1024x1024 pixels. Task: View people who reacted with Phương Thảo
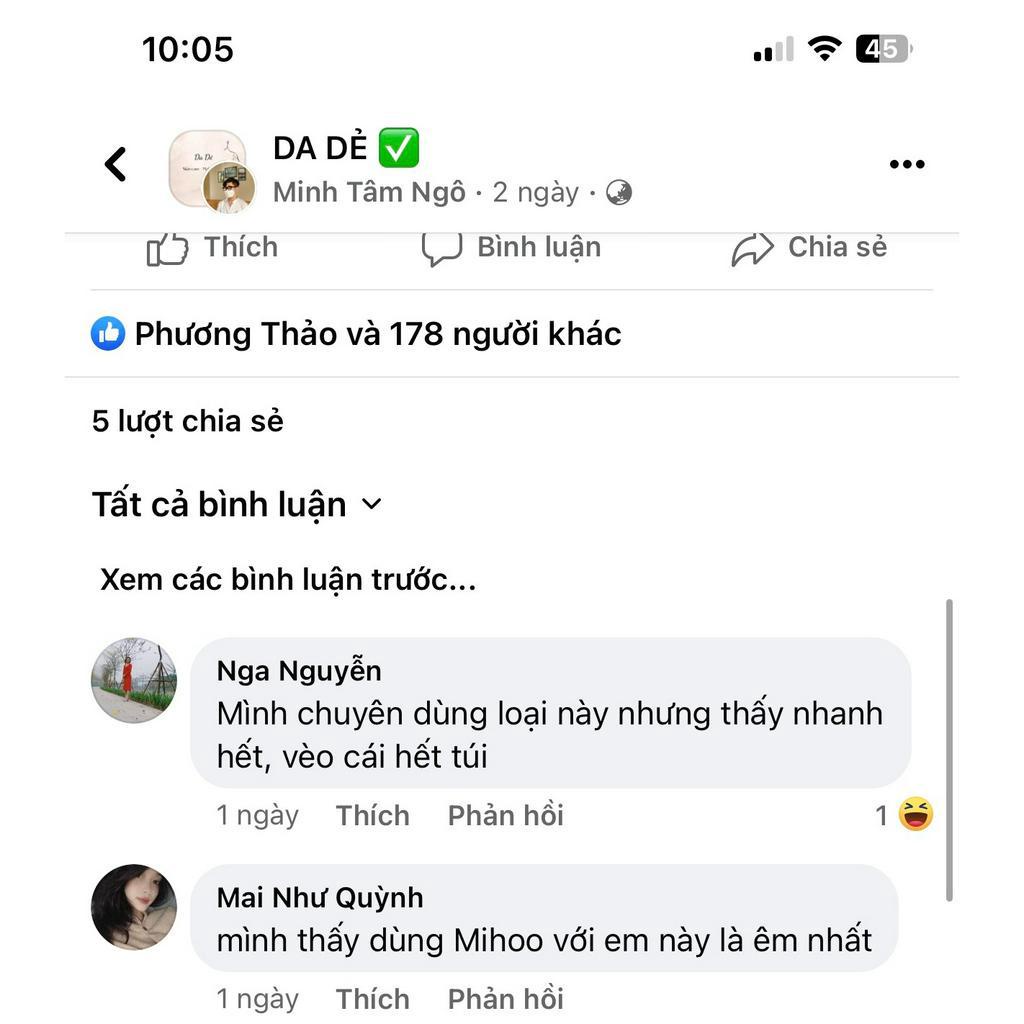(356, 334)
